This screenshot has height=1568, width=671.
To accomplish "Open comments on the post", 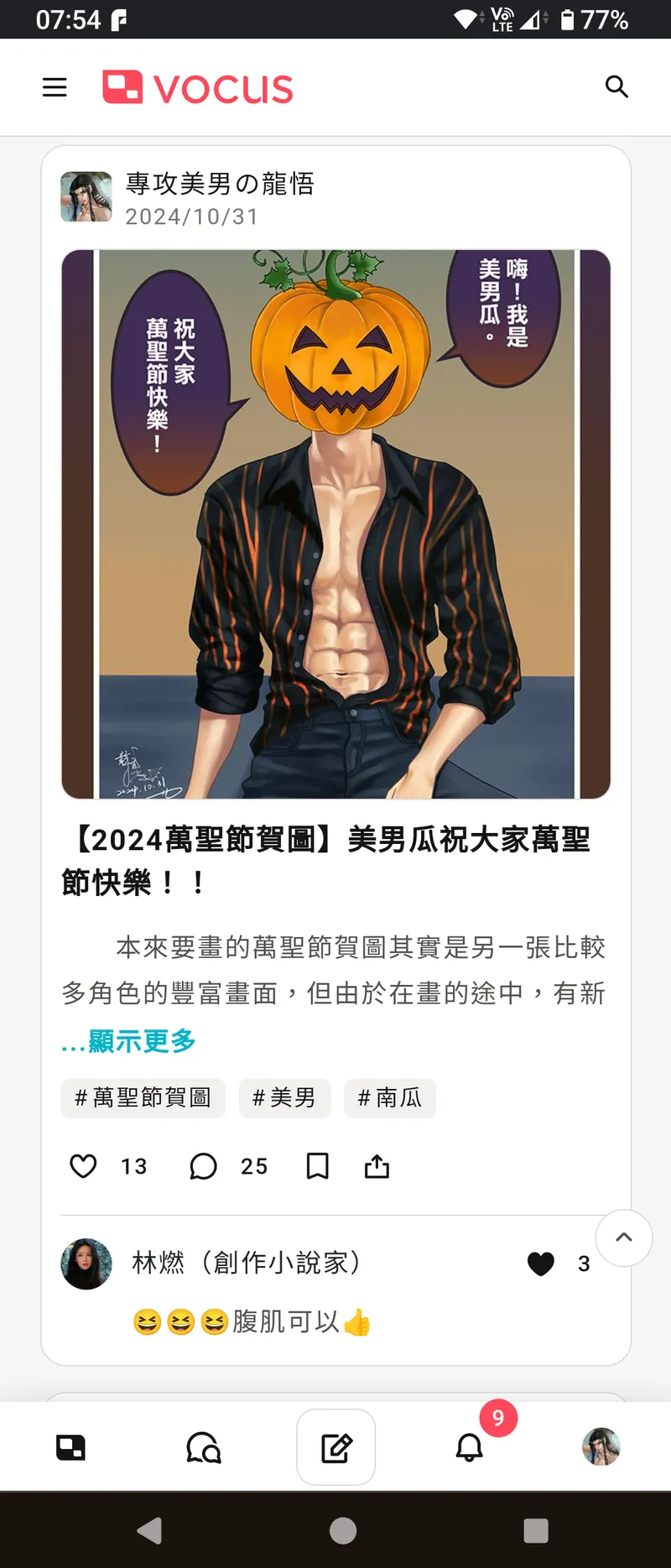I will pos(203,1166).
